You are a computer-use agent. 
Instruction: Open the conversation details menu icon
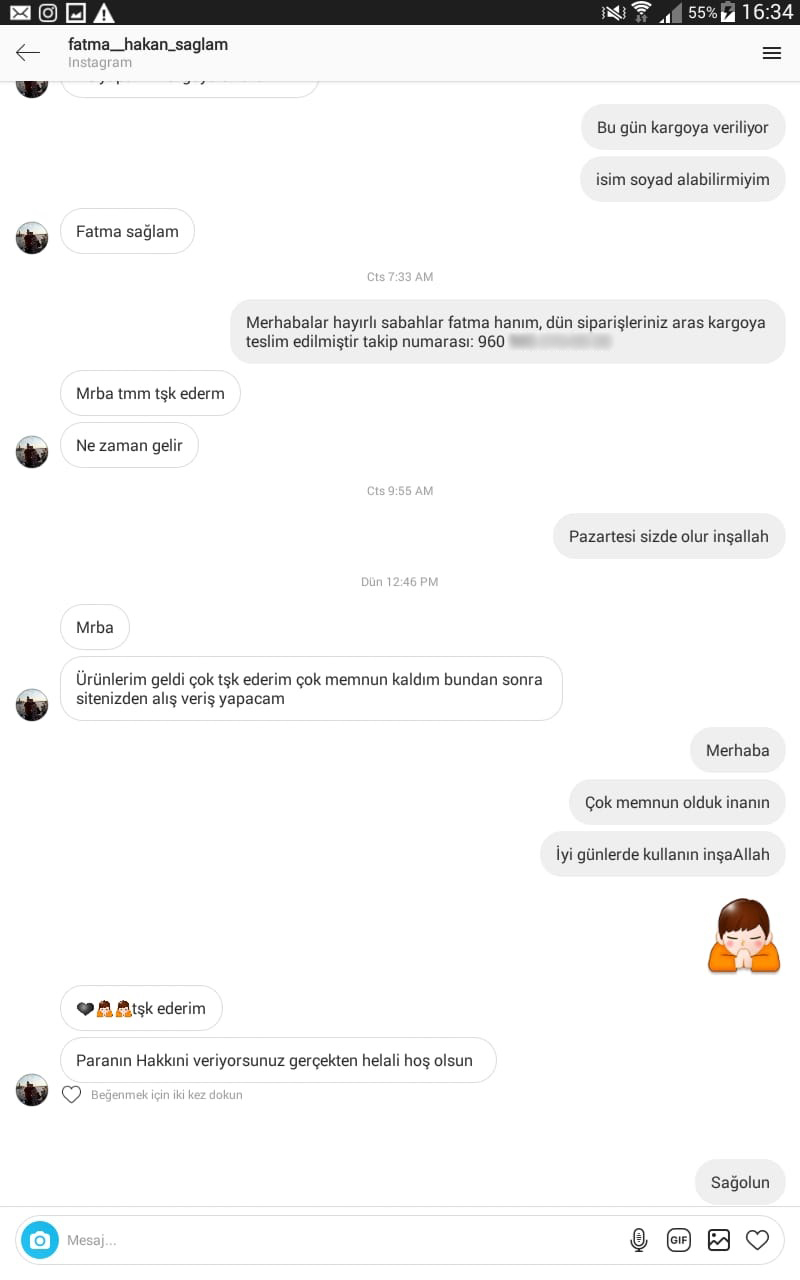tap(771, 53)
